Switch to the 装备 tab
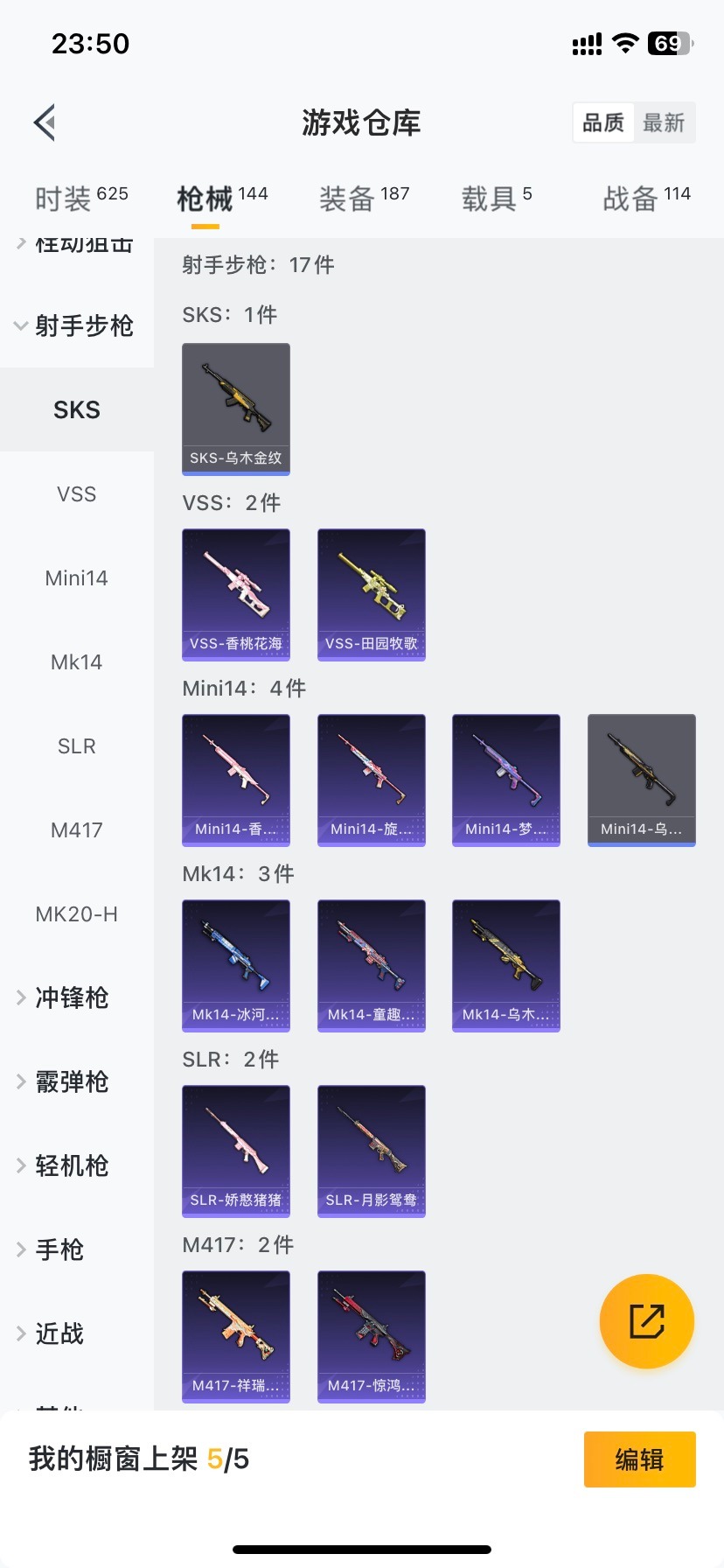Viewport: 724px width, 1568px height. tap(364, 199)
